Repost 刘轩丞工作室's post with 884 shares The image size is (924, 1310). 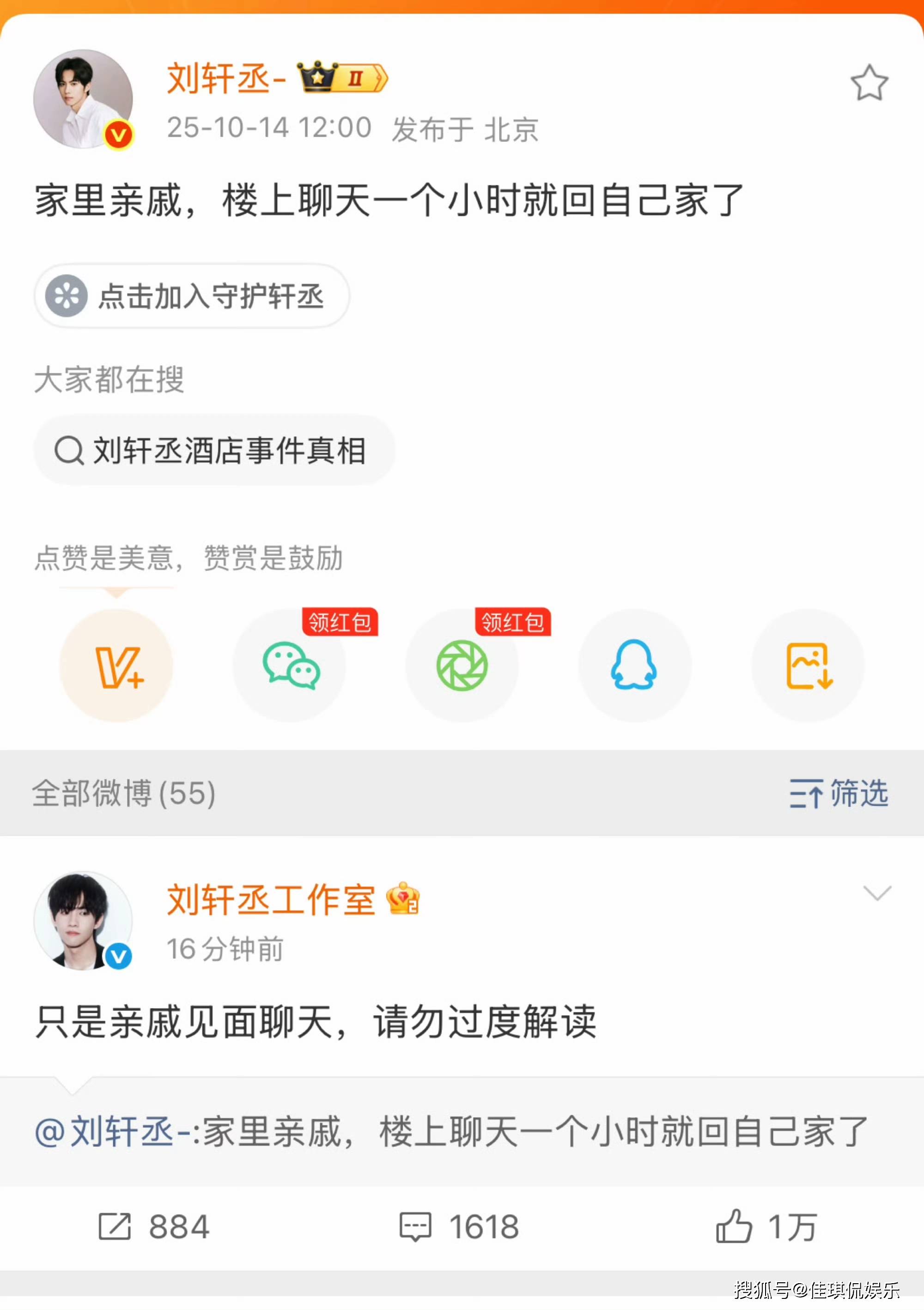154,1227
